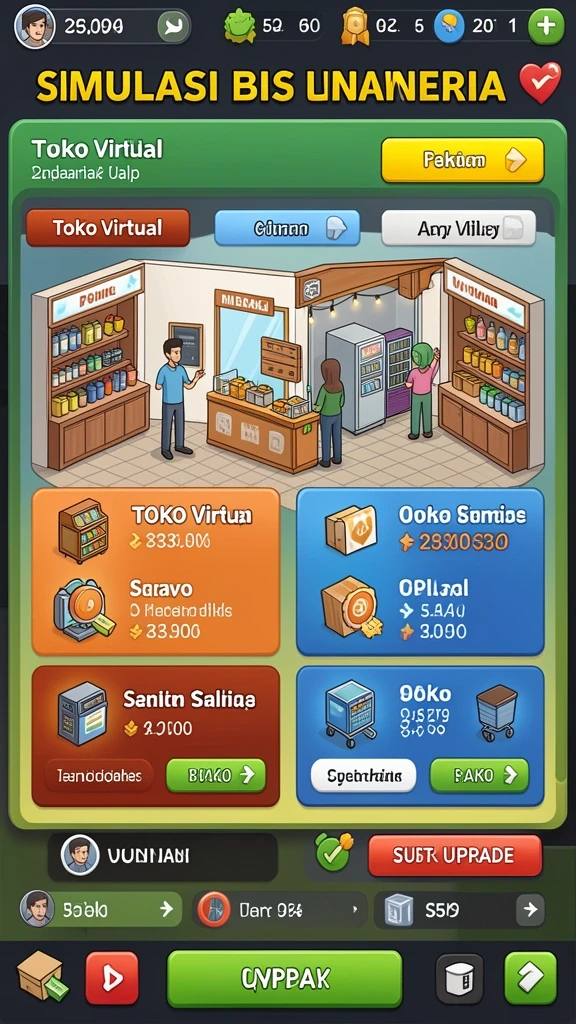This screenshot has width=576, height=1024.
Task: Open the S5I9 row with arrow
Action: coord(462,909)
